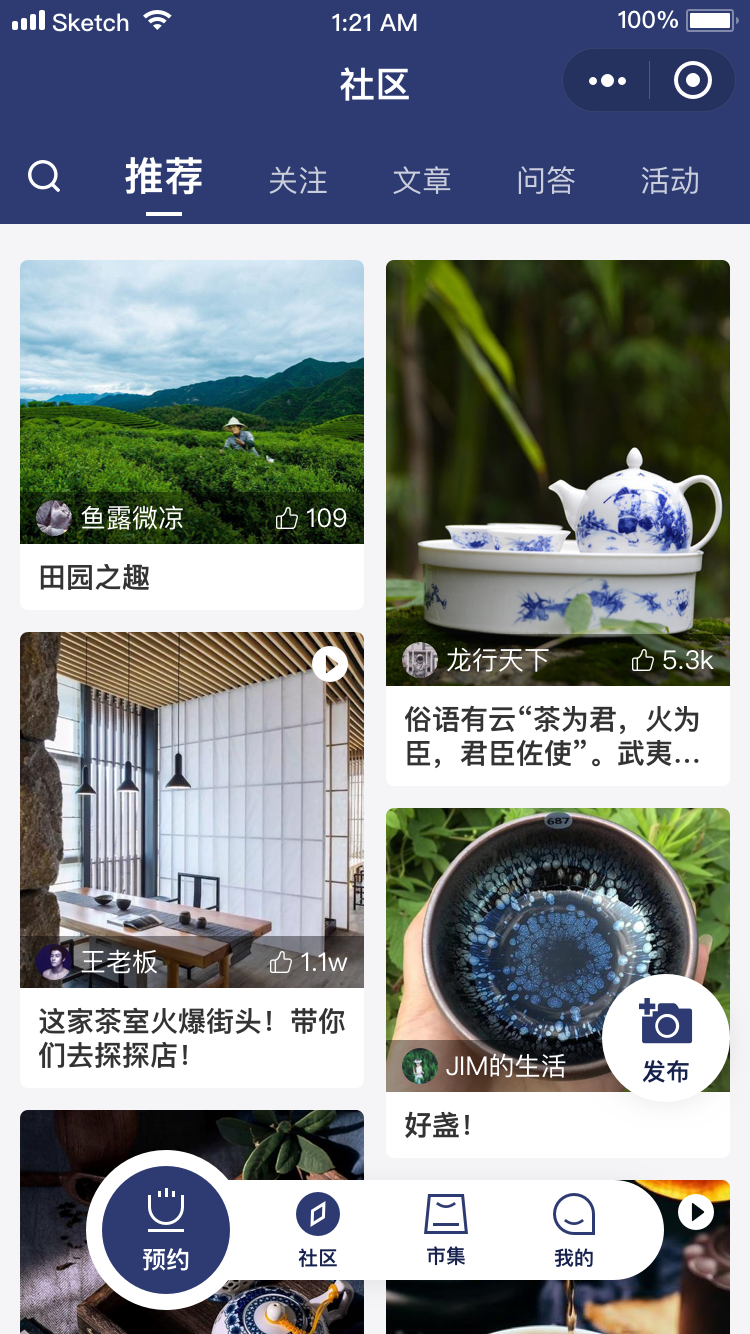The height and width of the screenshot is (1334, 750).
Task: Tap the 发布 camera button
Action: [x=665, y=1039]
